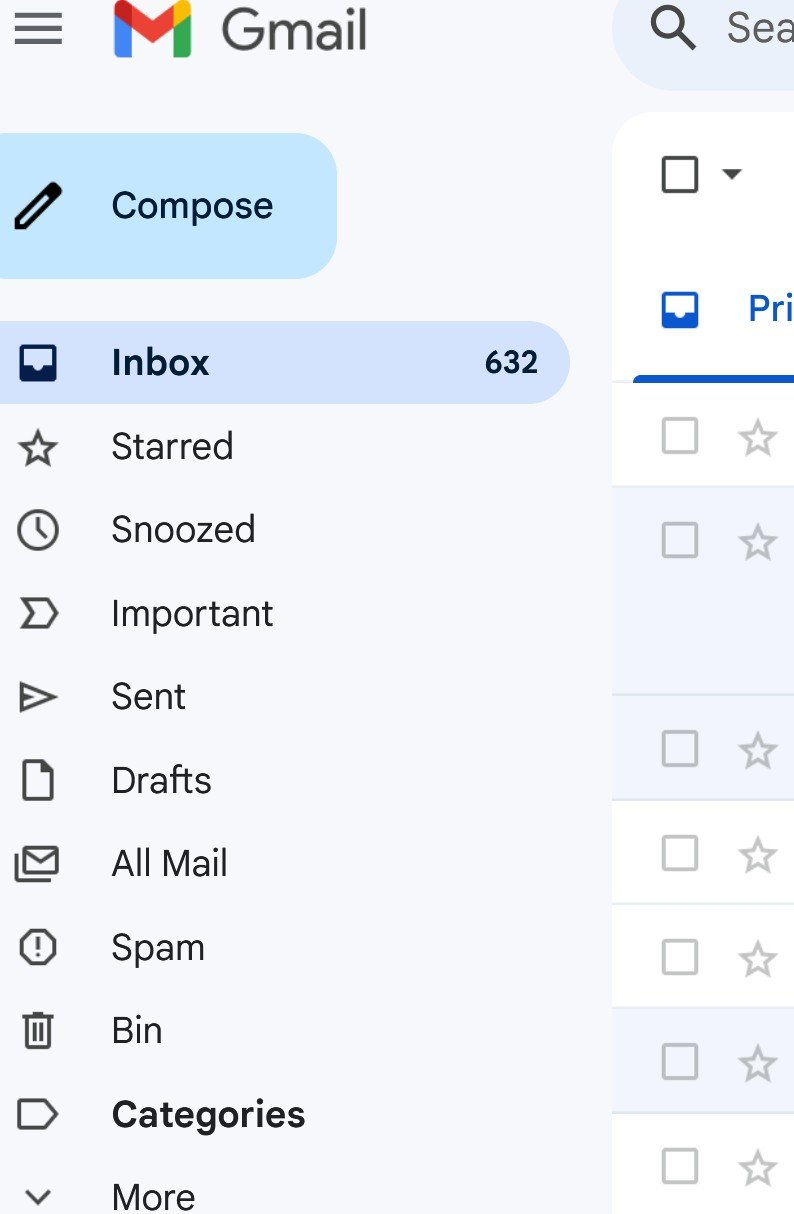Open Drafts
Viewport: 794px width, 1214px height.
[161, 780]
